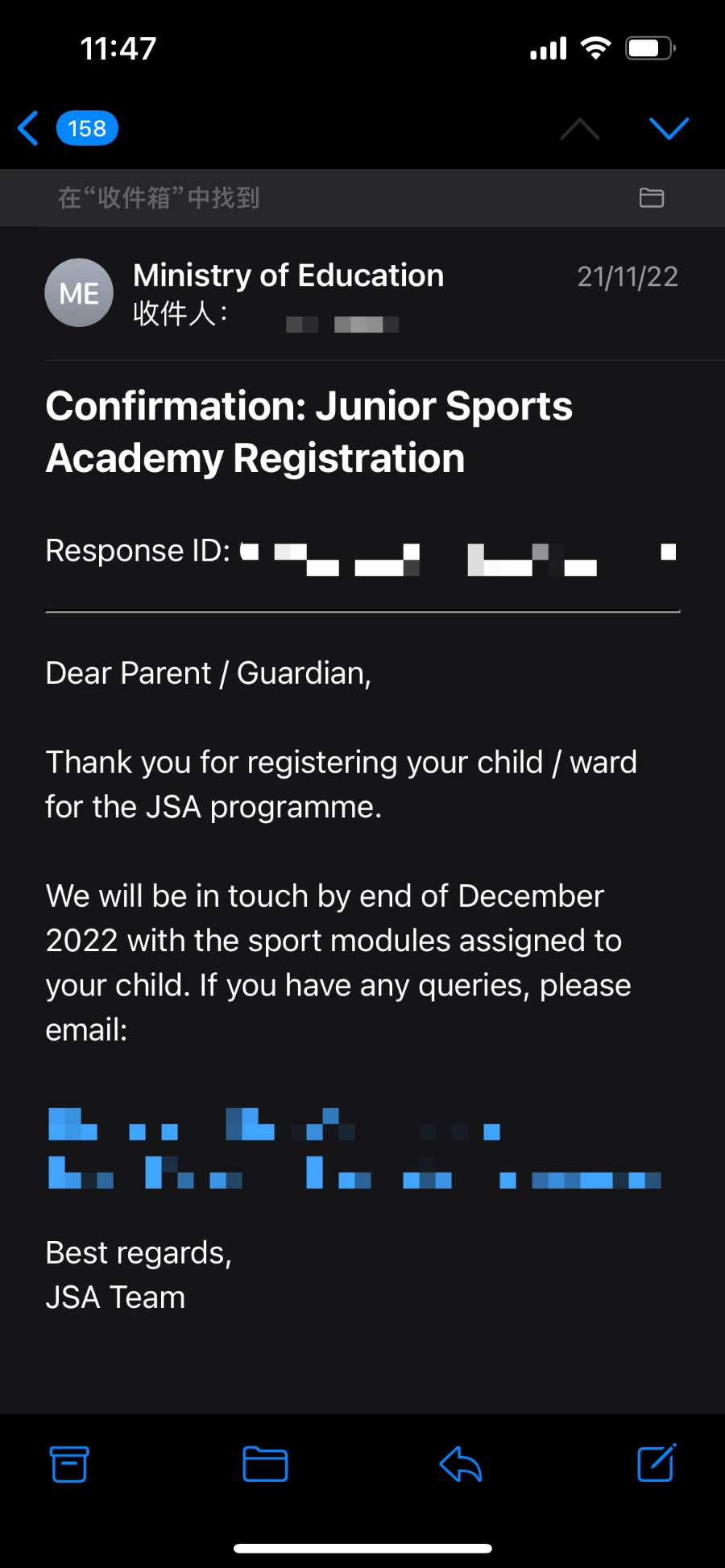
Task: Move email to a folder
Action: [265, 1463]
